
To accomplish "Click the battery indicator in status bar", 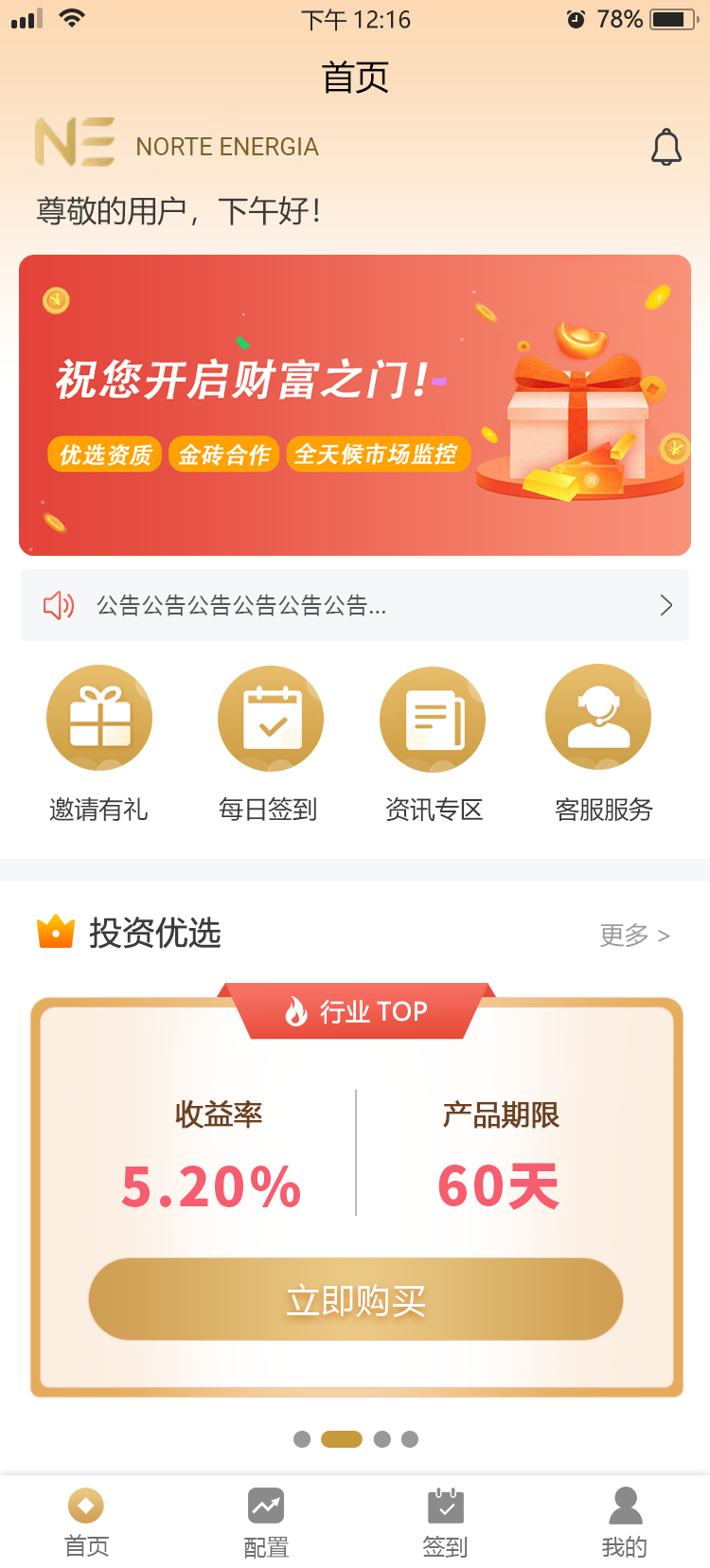I will [674, 18].
